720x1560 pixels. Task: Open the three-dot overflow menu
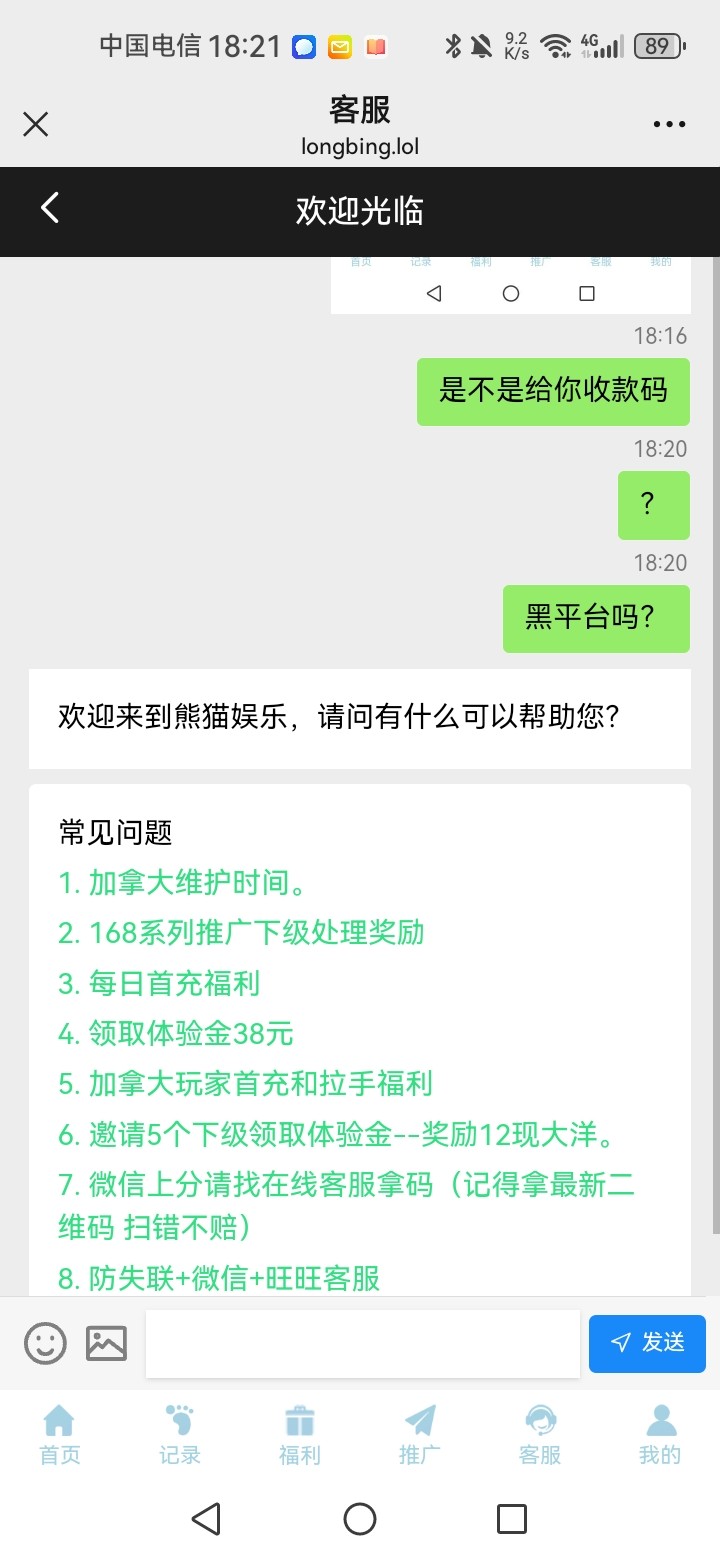click(669, 124)
